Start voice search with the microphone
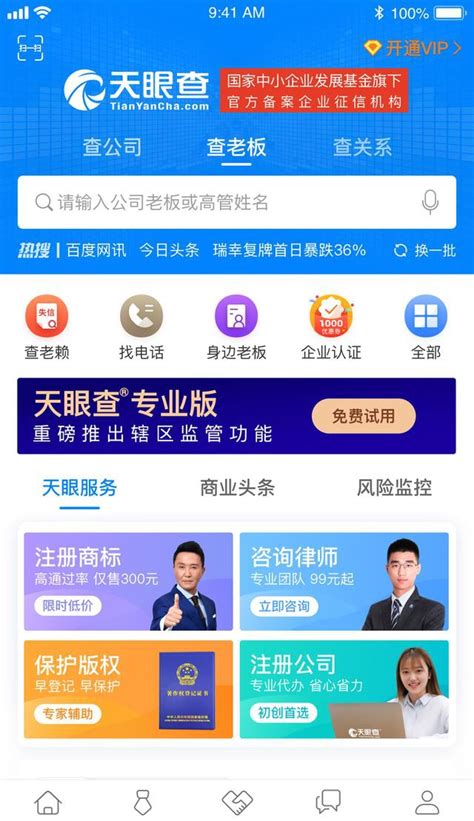Screen dimensions: 474x821 [x=430, y=202]
